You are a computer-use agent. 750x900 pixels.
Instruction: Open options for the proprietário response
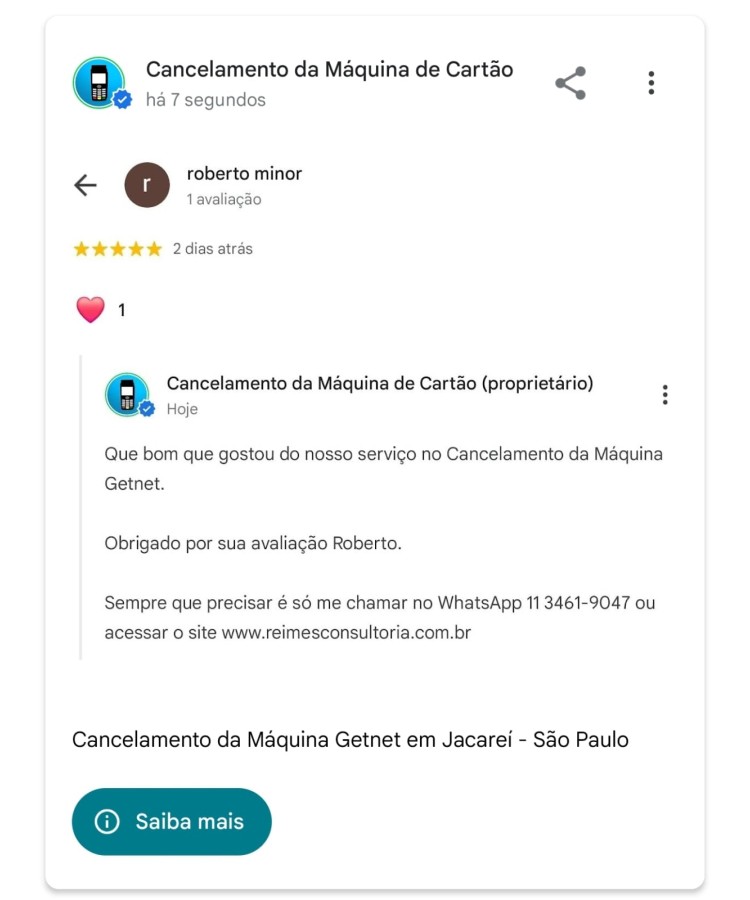pos(664,395)
